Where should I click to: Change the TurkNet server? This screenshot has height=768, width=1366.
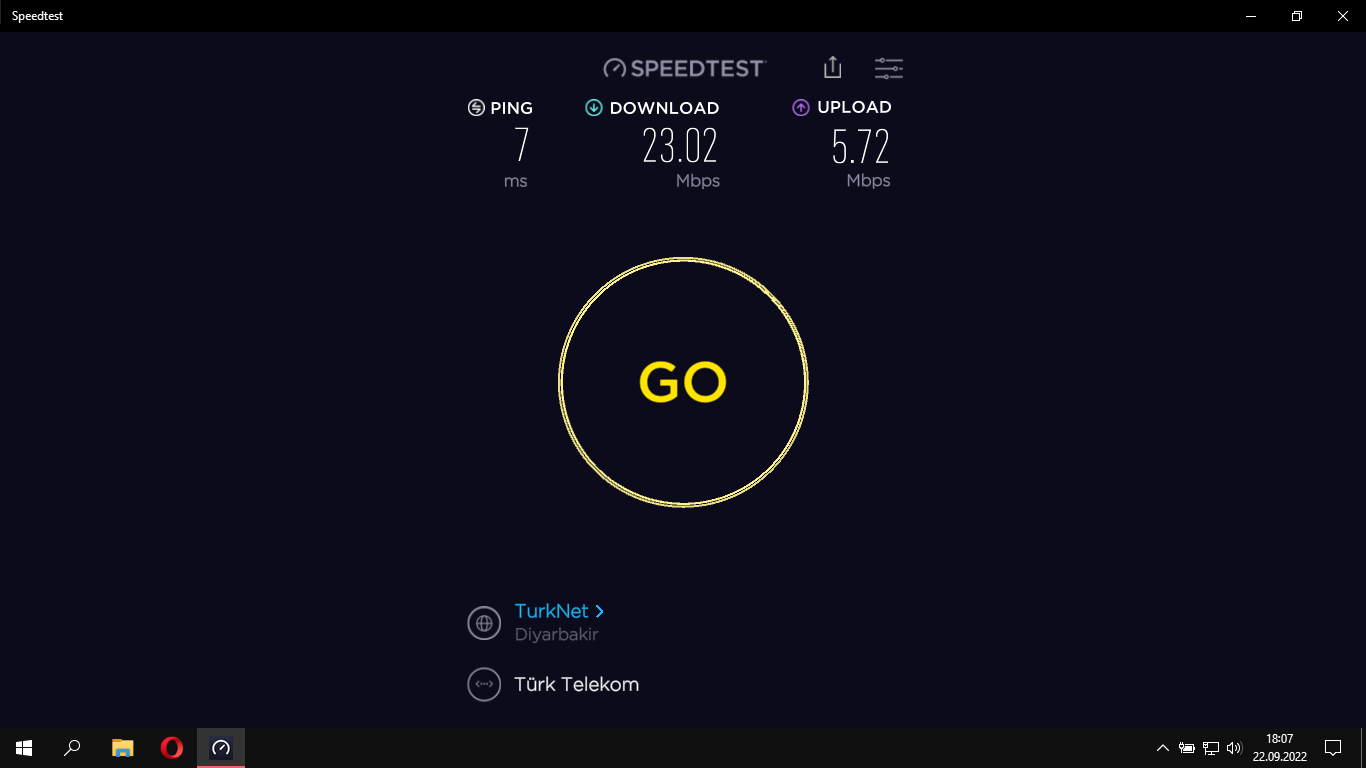tap(558, 611)
